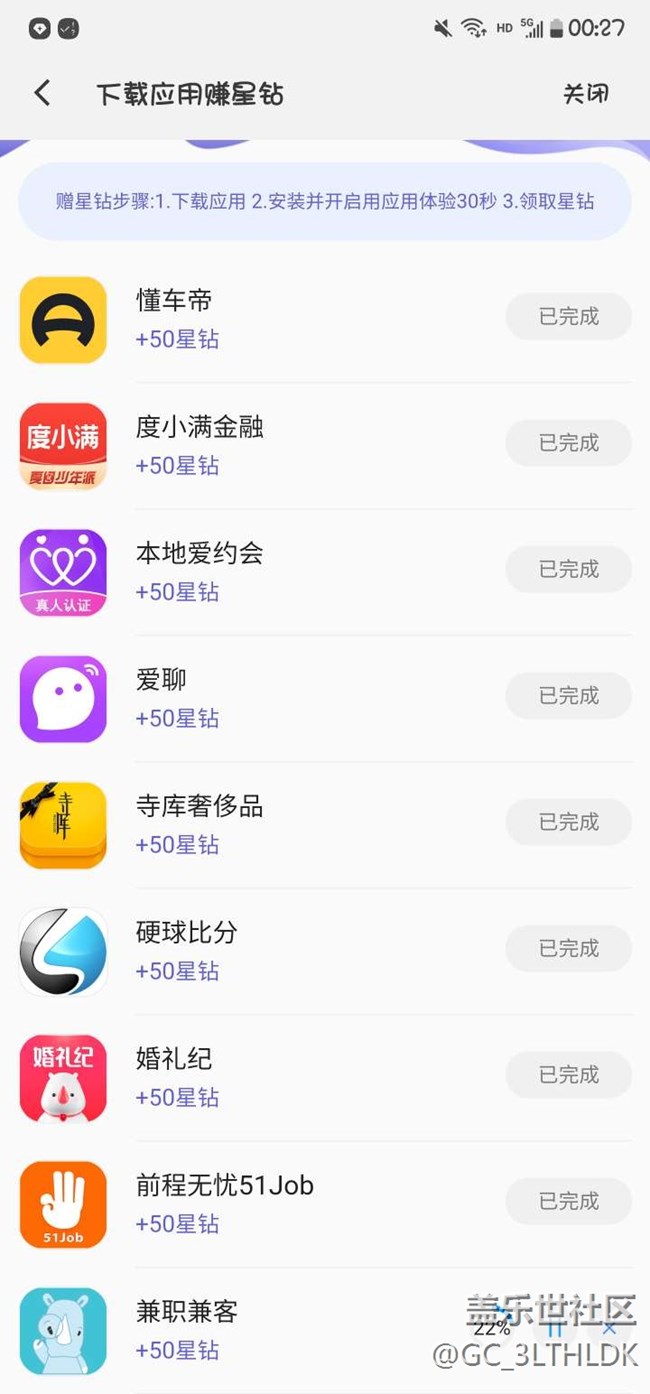650x1394 pixels.
Task: Tap the 已完成 button for 本地爱约会
Action: pyautogui.click(x=568, y=569)
